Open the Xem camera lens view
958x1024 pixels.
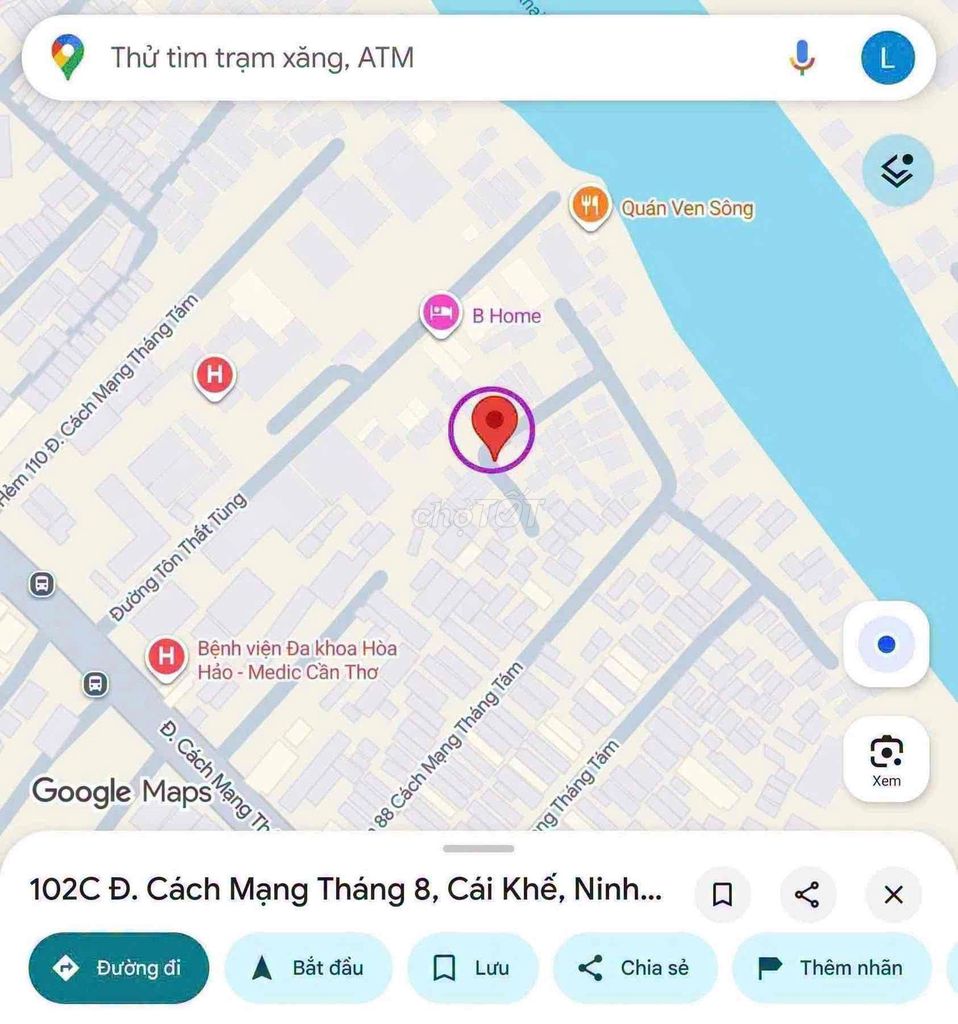point(886,758)
